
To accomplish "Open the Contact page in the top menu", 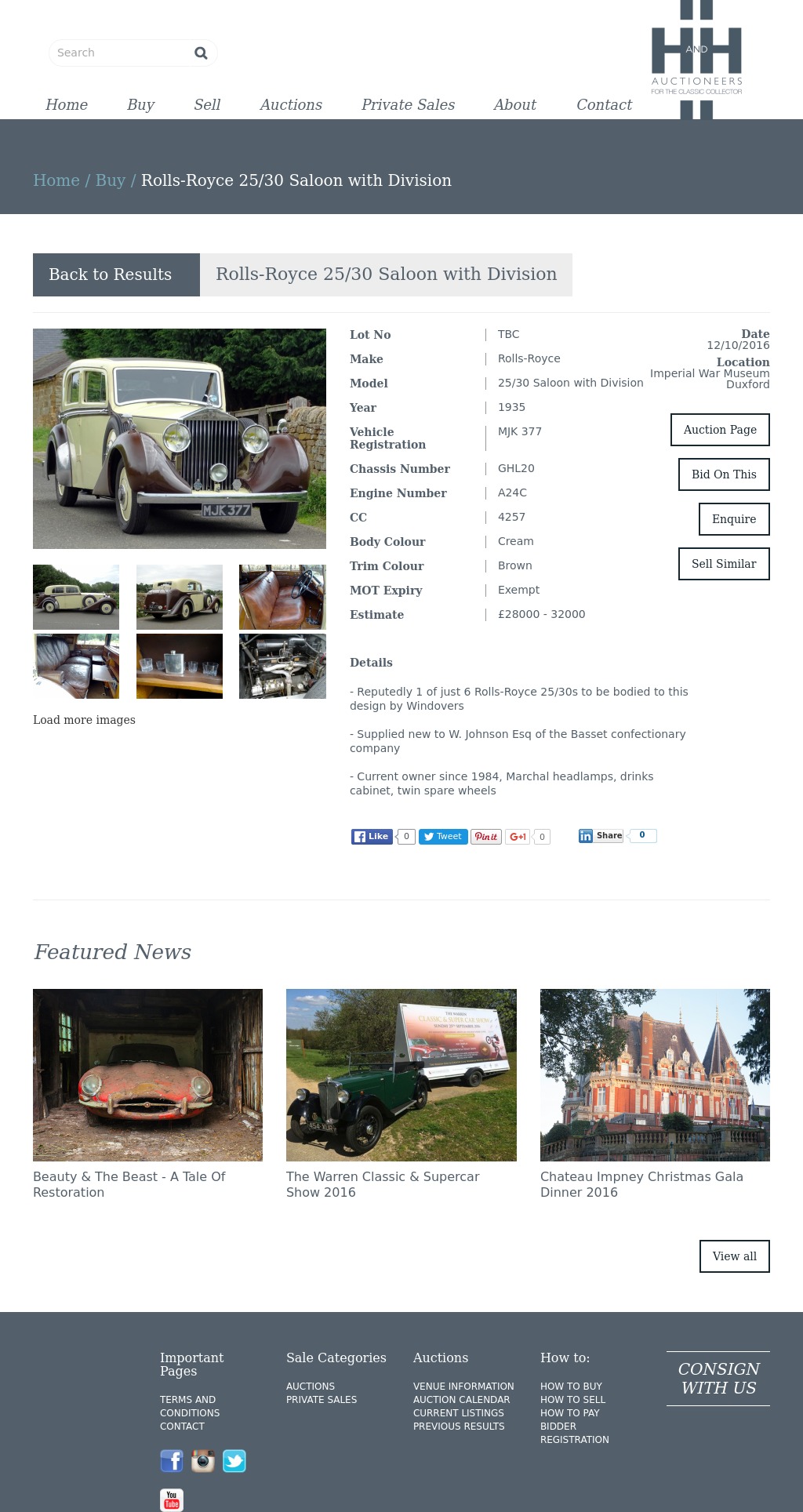I will pyautogui.click(x=604, y=104).
